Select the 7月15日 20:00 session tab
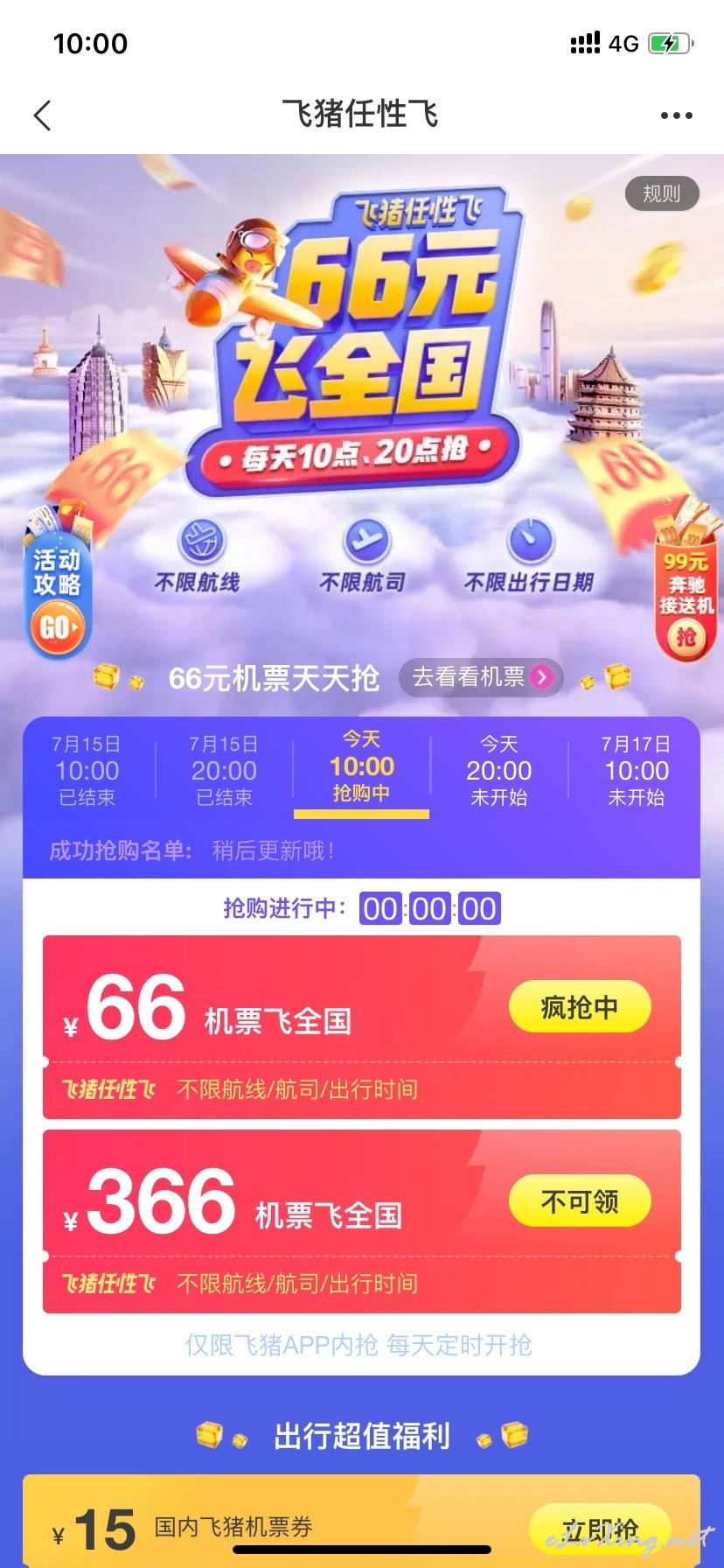Screen dimensions: 724x1568 click(x=224, y=770)
